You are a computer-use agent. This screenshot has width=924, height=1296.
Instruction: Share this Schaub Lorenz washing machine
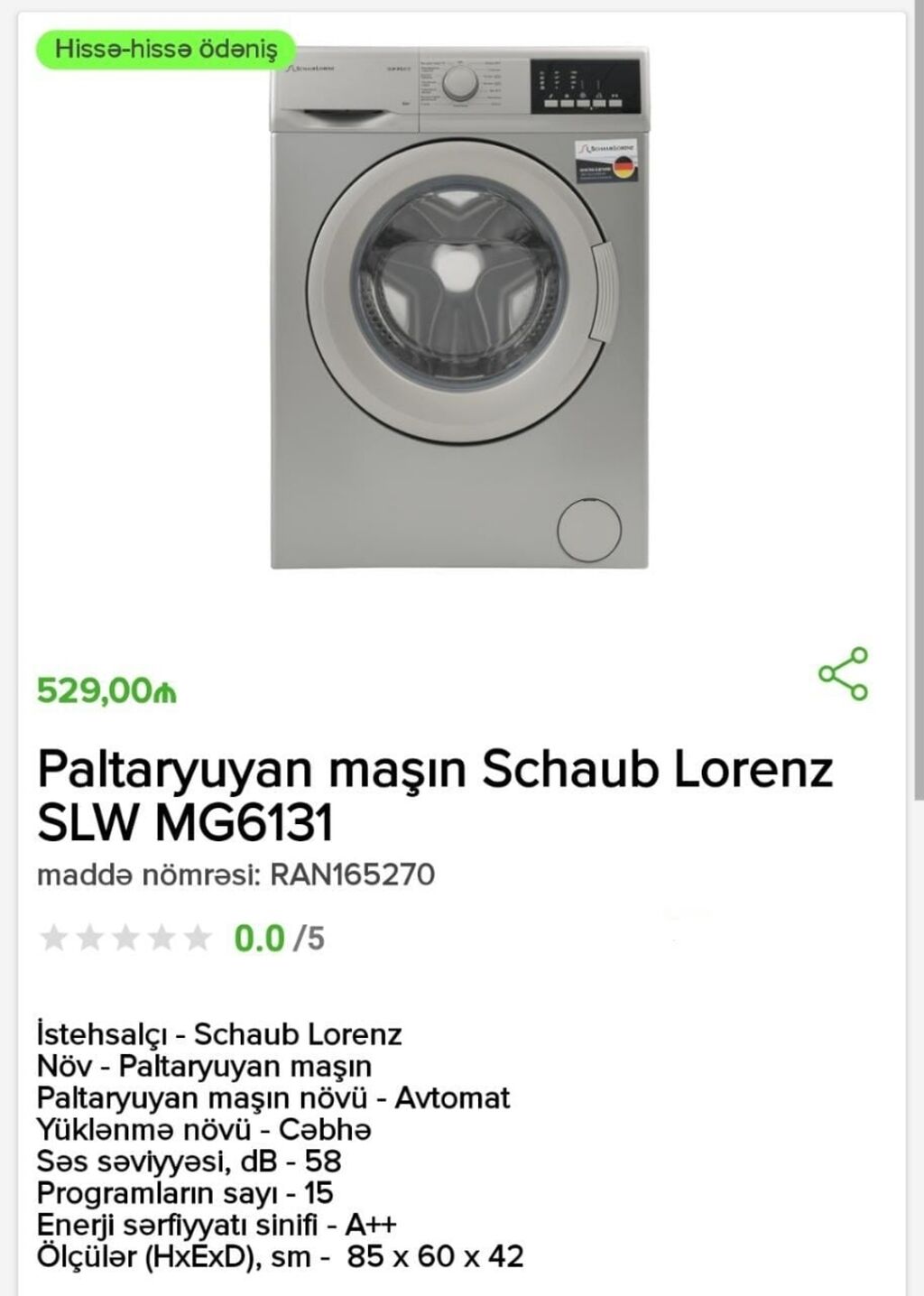pos(843,674)
